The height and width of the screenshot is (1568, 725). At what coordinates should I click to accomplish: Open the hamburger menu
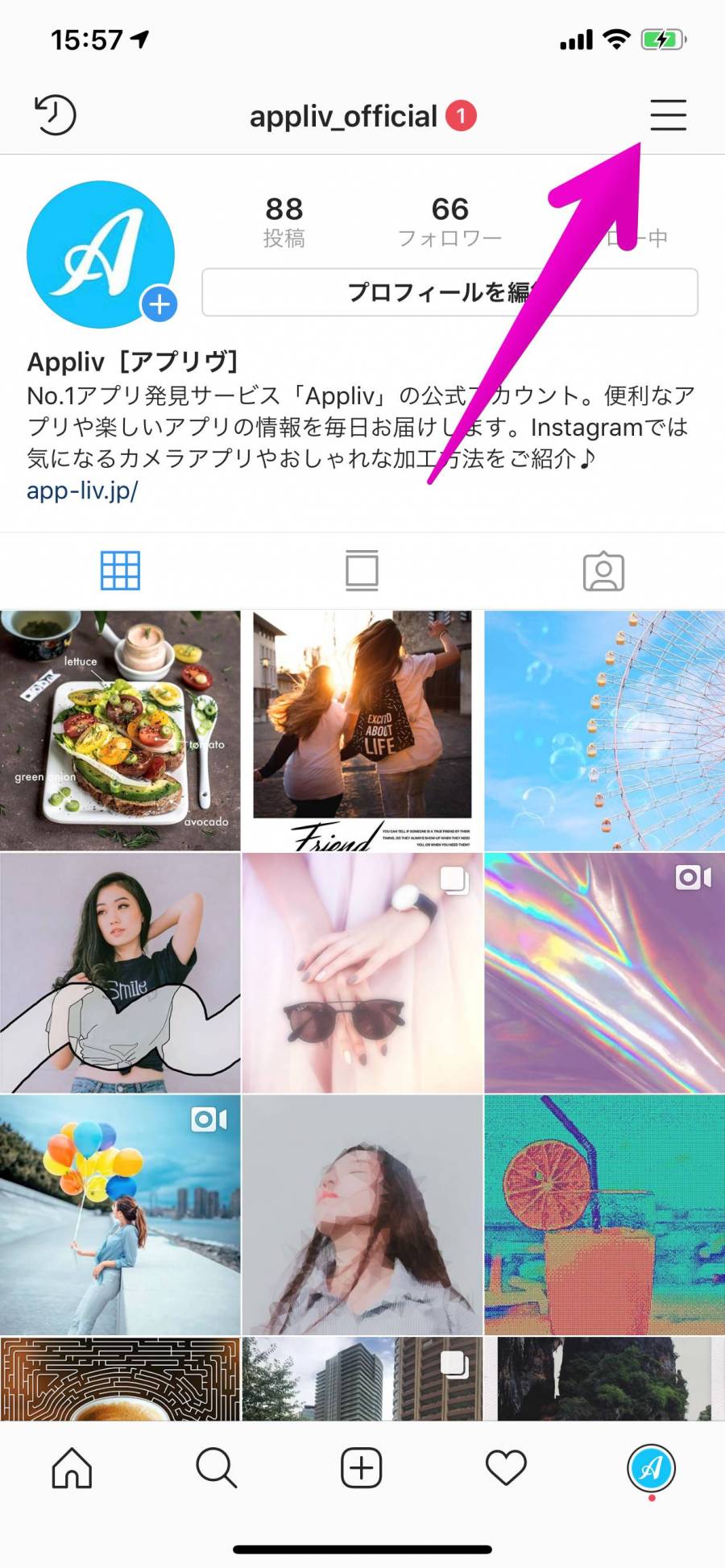pyautogui.click(x=668, y=115)
